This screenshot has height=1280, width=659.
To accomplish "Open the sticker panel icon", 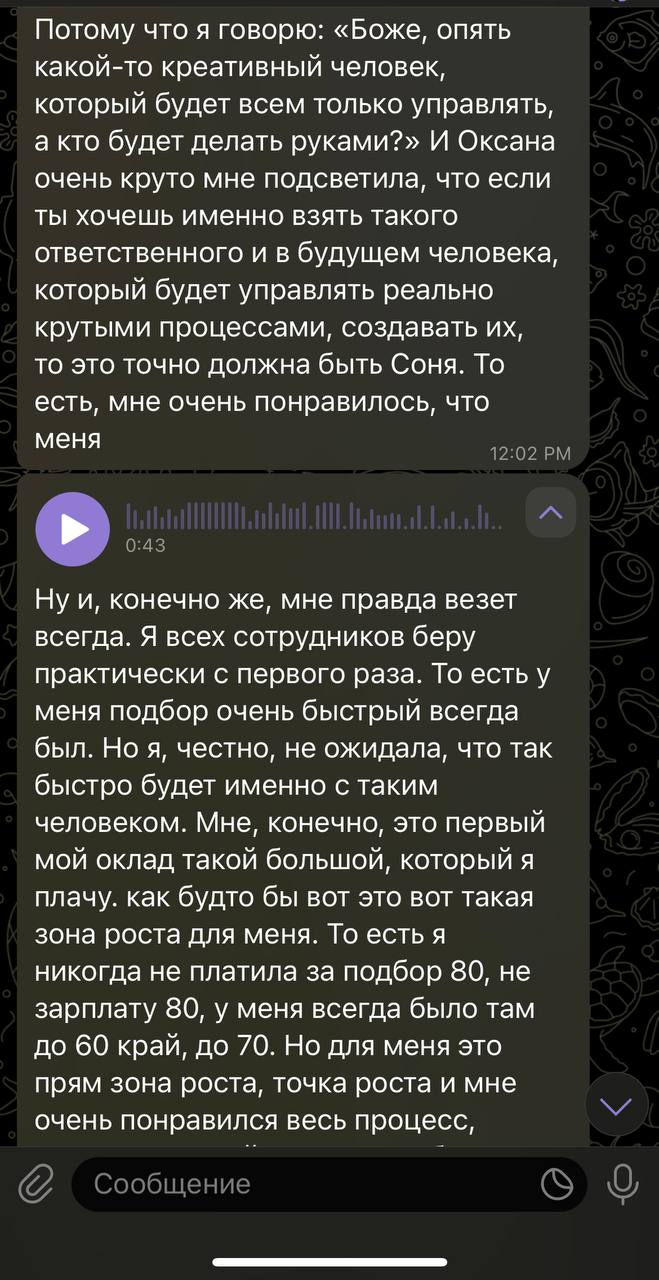I will (x=557, y=1185).
